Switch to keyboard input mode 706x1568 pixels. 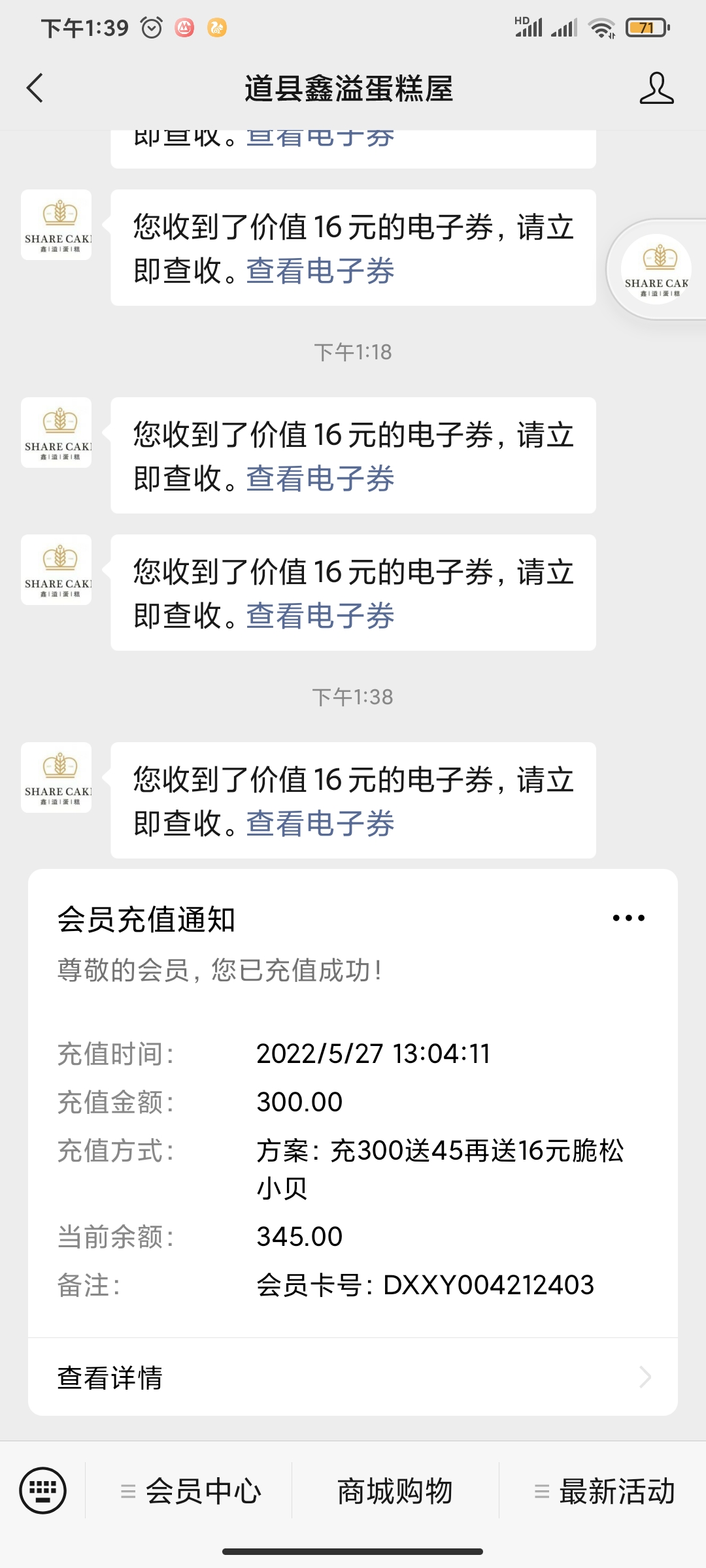point(43,1490)
